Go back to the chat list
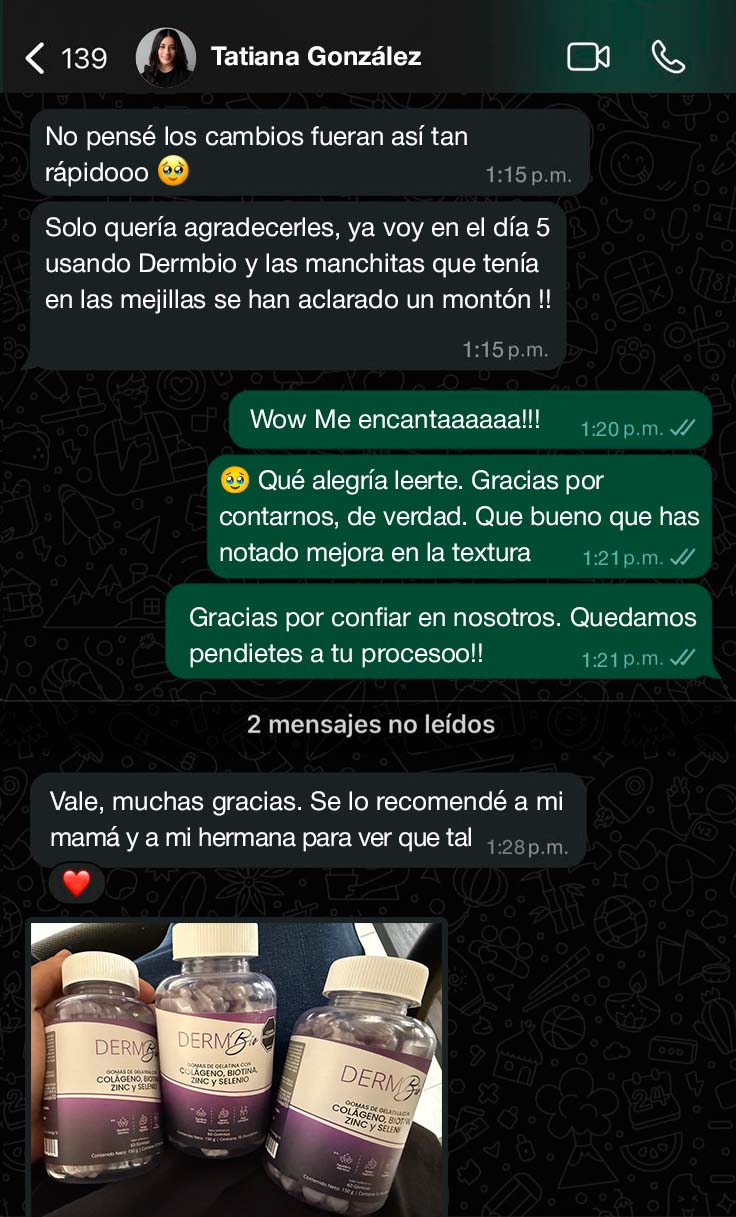The width and height of the screenshot is (736, 1217). pos(36,58)
